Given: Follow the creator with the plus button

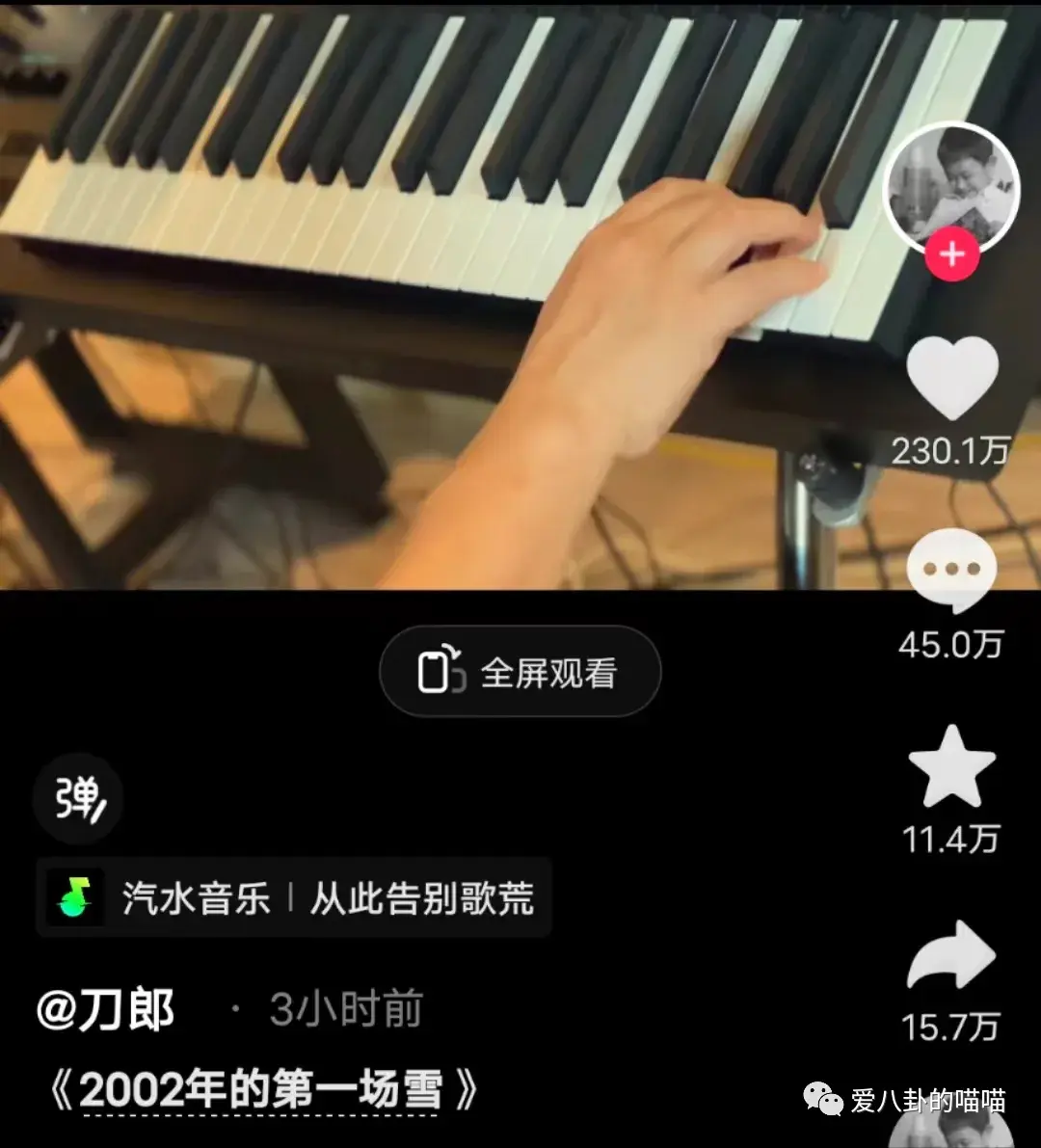Looking at the screenshot, I should [951, 254].
